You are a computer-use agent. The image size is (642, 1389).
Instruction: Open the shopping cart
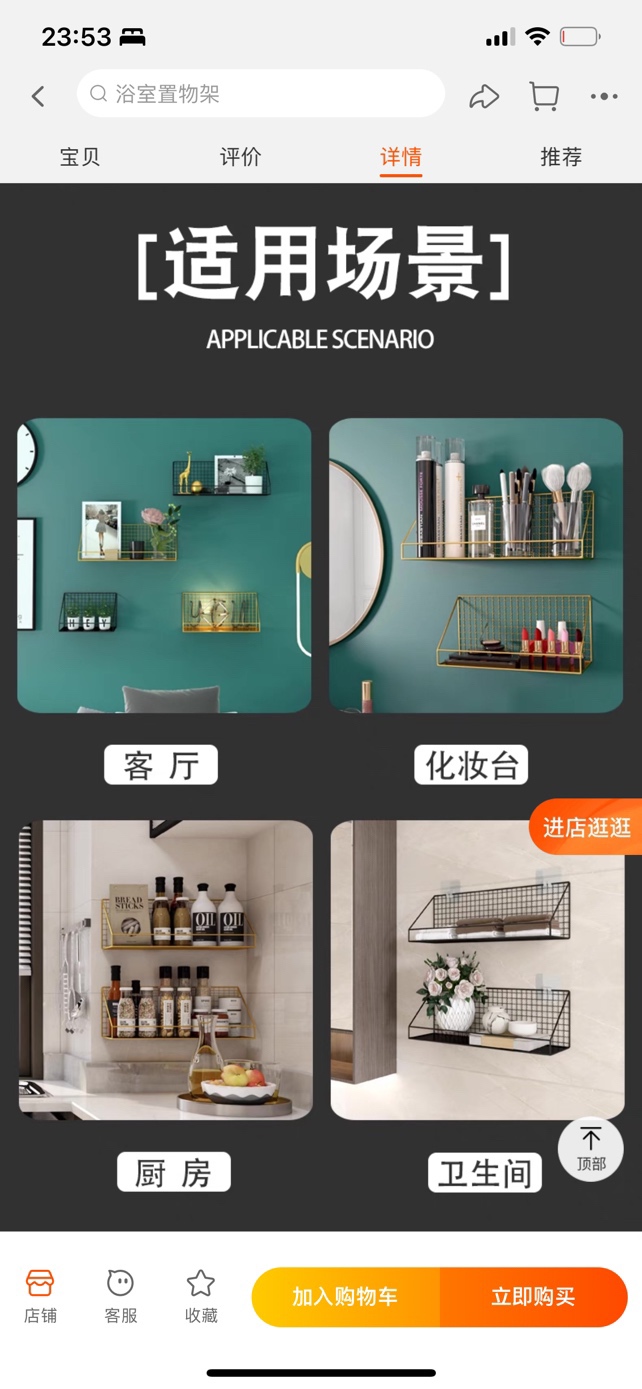click(544, 96)
